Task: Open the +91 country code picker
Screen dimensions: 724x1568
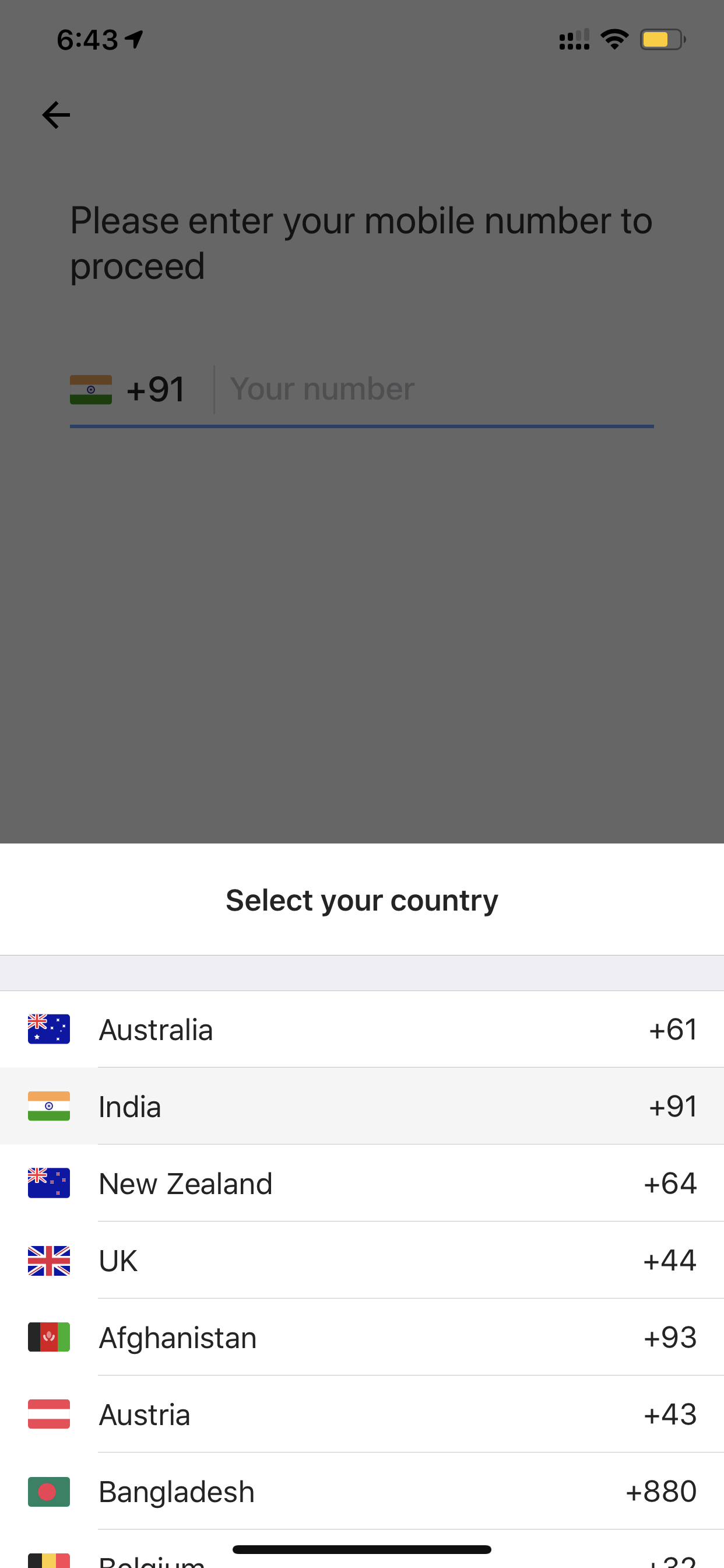Action: point(128,390)
